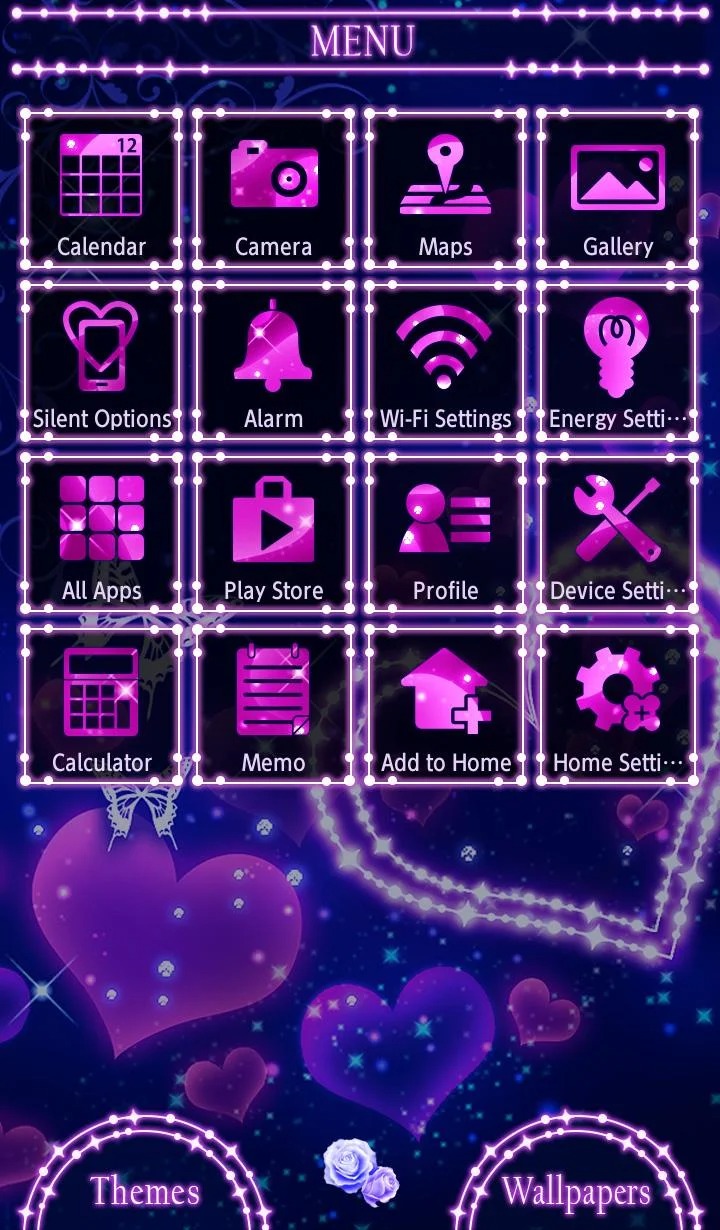Show All Apps
Viewport: 720px width, 1230px height.
point(102,534)
